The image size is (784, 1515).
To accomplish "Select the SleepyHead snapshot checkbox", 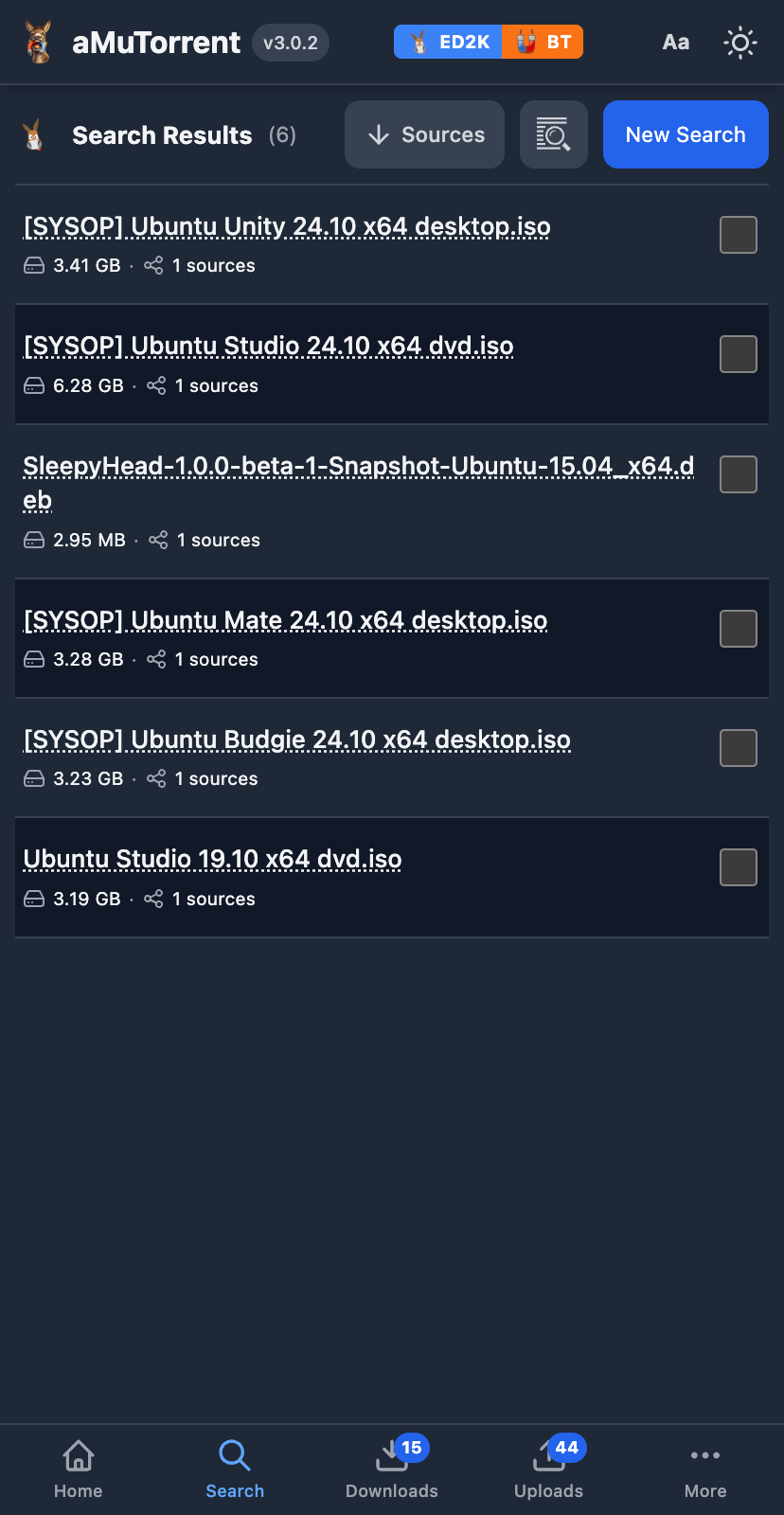I will (x=738, y=474).
